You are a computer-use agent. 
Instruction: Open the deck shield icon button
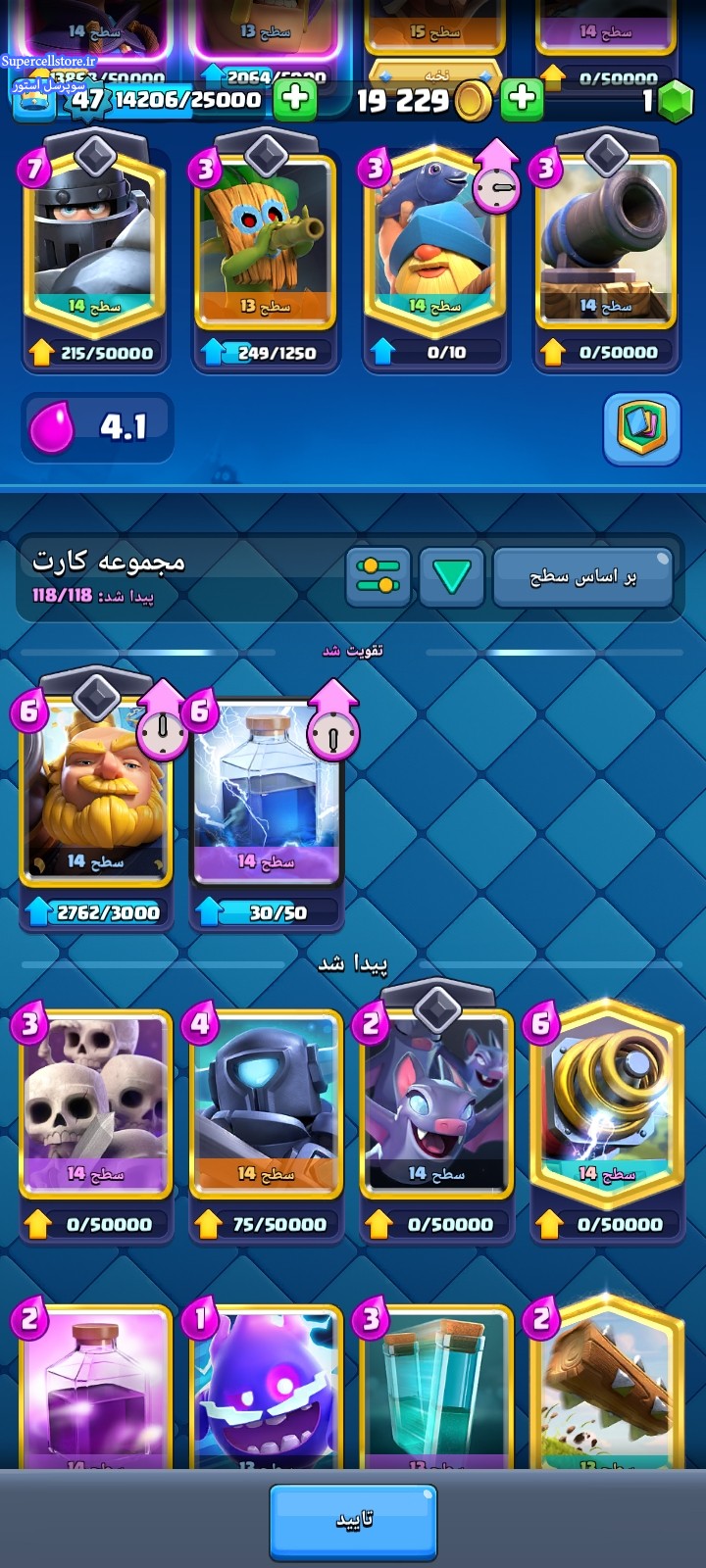(x=642, y=428)
